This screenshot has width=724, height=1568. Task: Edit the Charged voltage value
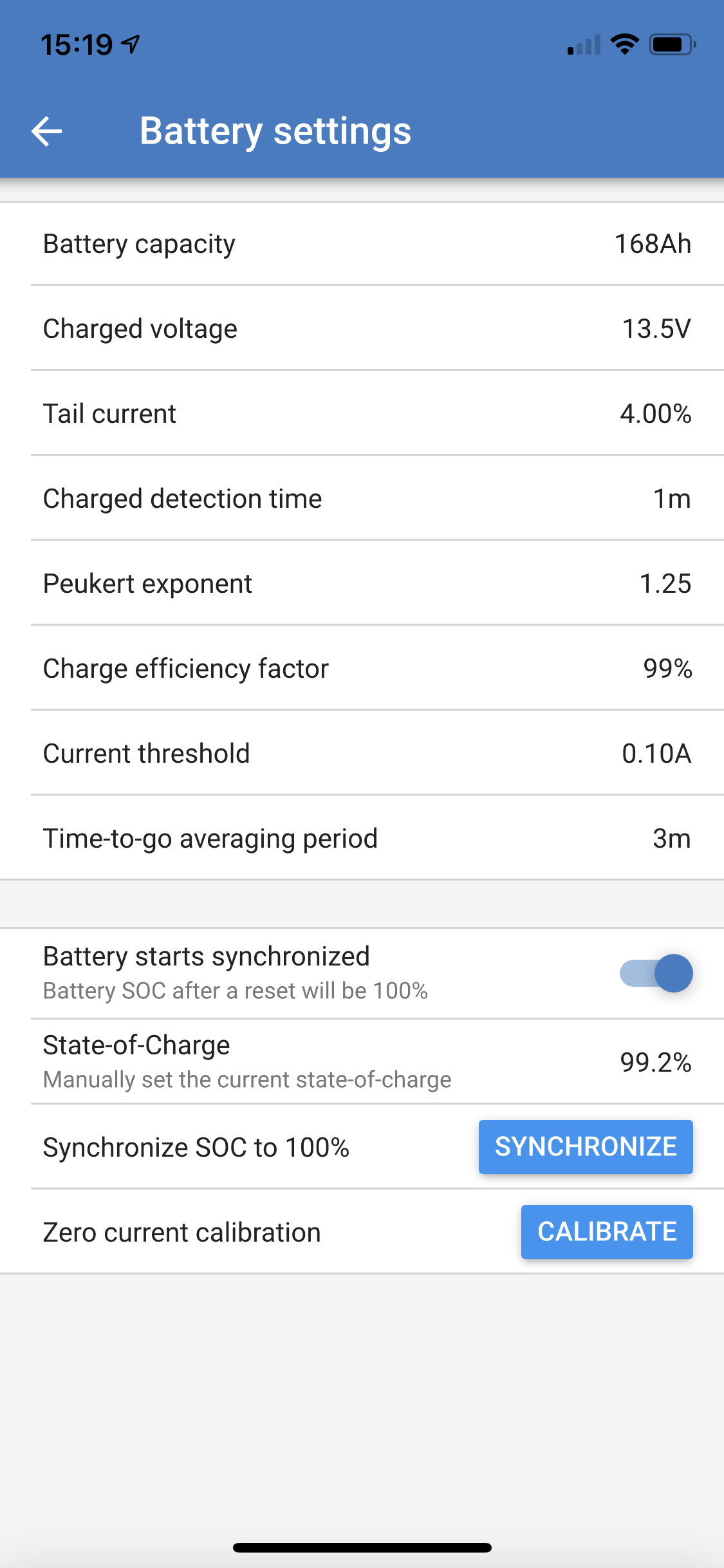point(362,329)
